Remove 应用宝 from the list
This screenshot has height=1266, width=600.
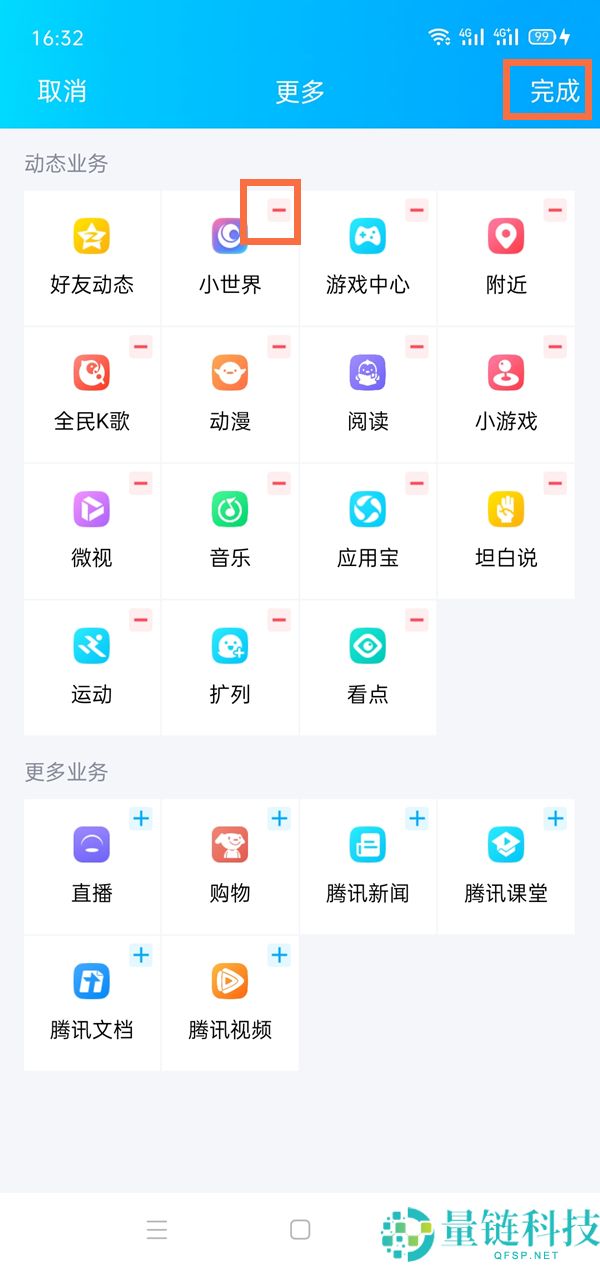pos(417,484)
